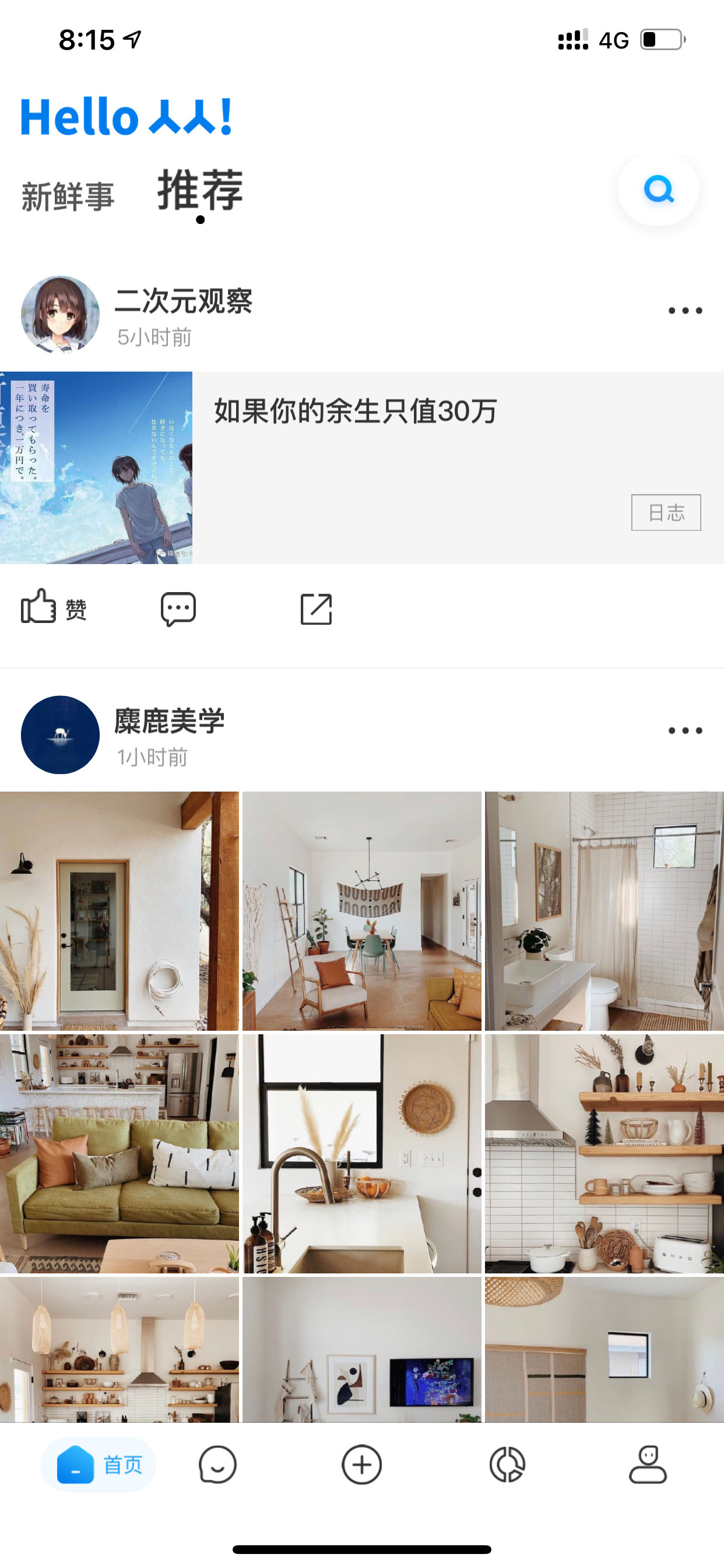
Task: View the bathroom shower curtain photo
Action: pyautogui.click(x=604, y=911)
